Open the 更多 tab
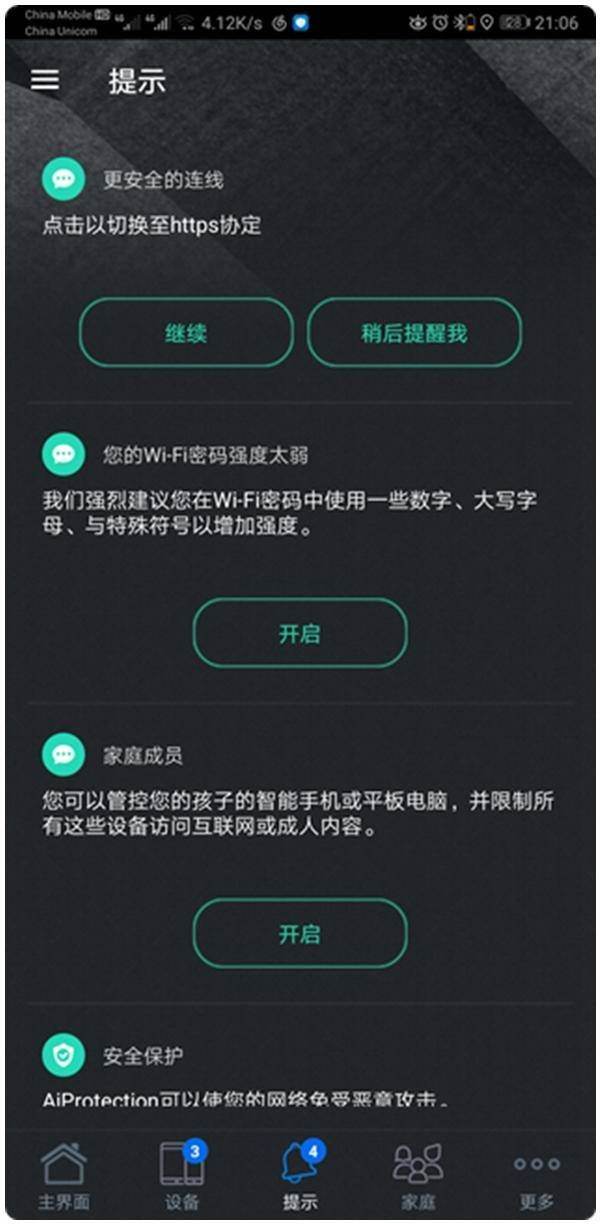600x1224 pixels. [x=536, y=1177]
